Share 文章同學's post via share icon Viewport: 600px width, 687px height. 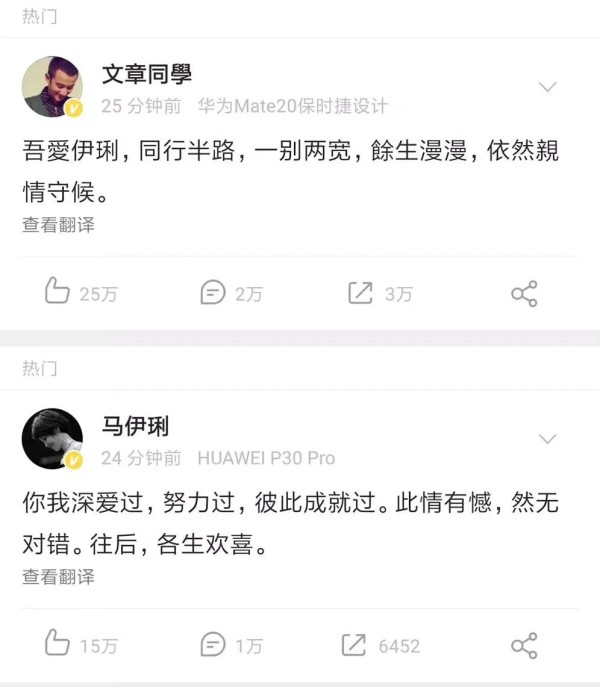point(524,293)
